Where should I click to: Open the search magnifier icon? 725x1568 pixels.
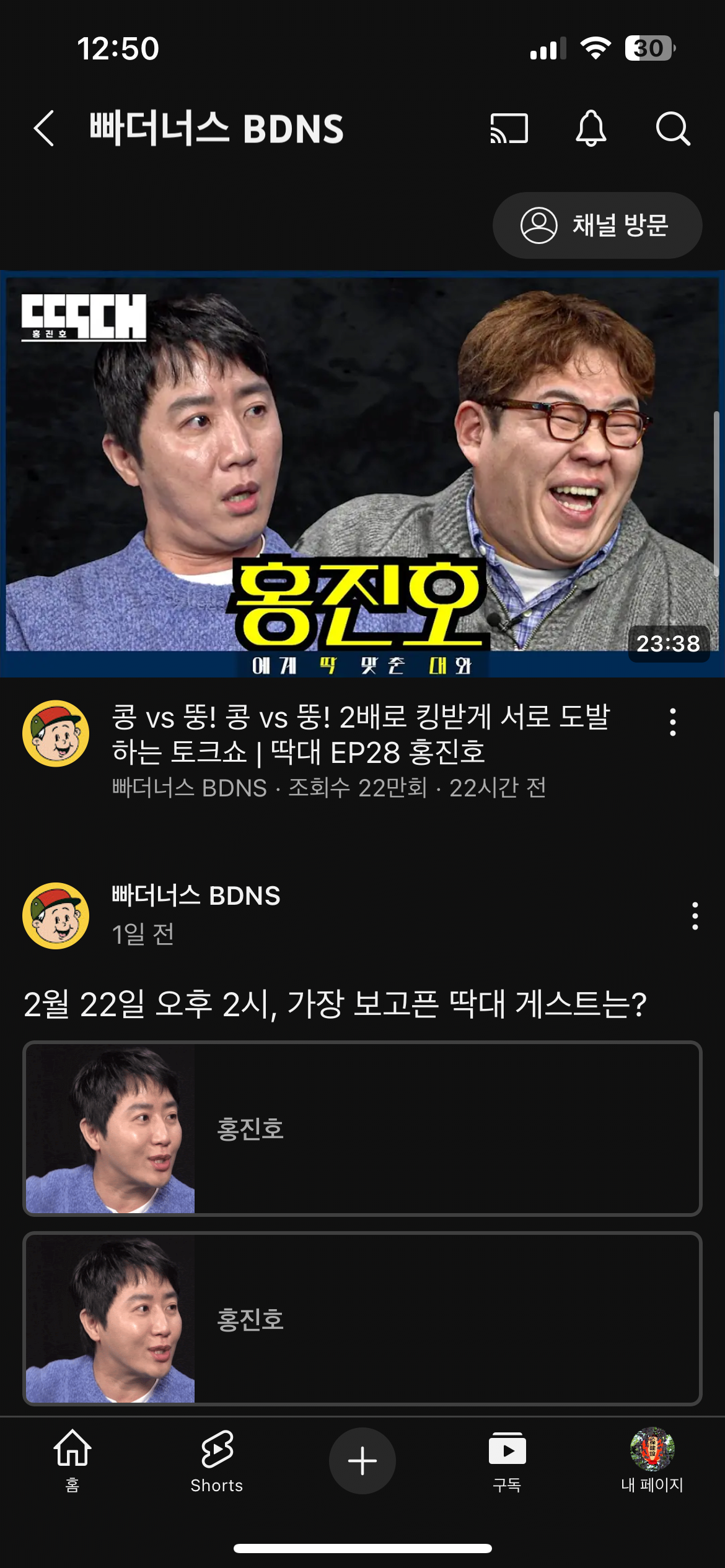pos(672,129)
